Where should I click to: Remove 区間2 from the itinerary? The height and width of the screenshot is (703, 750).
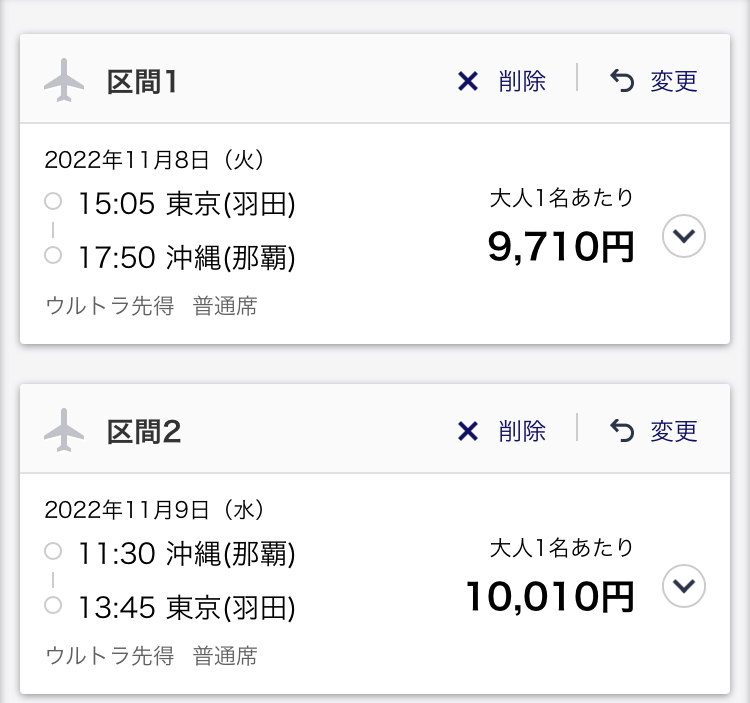coord(502,431)
